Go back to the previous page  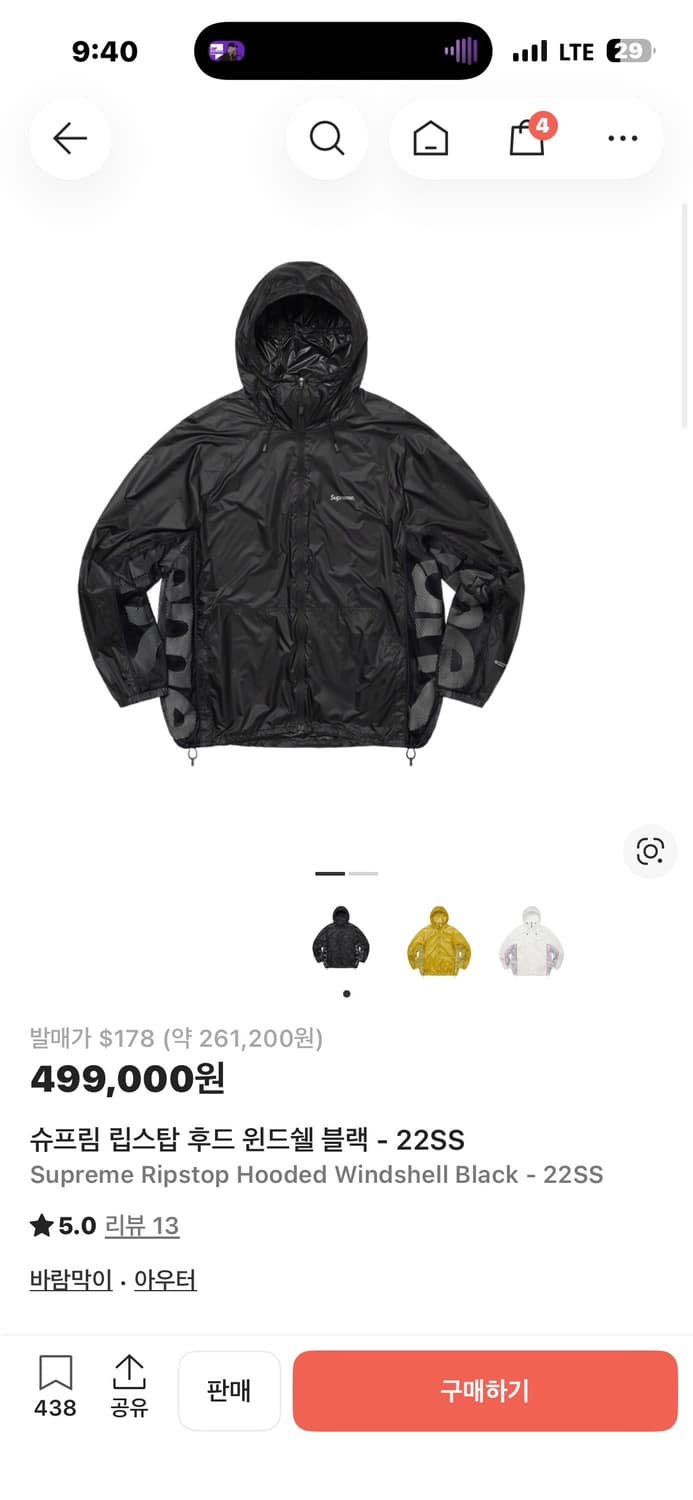[70, 138]
